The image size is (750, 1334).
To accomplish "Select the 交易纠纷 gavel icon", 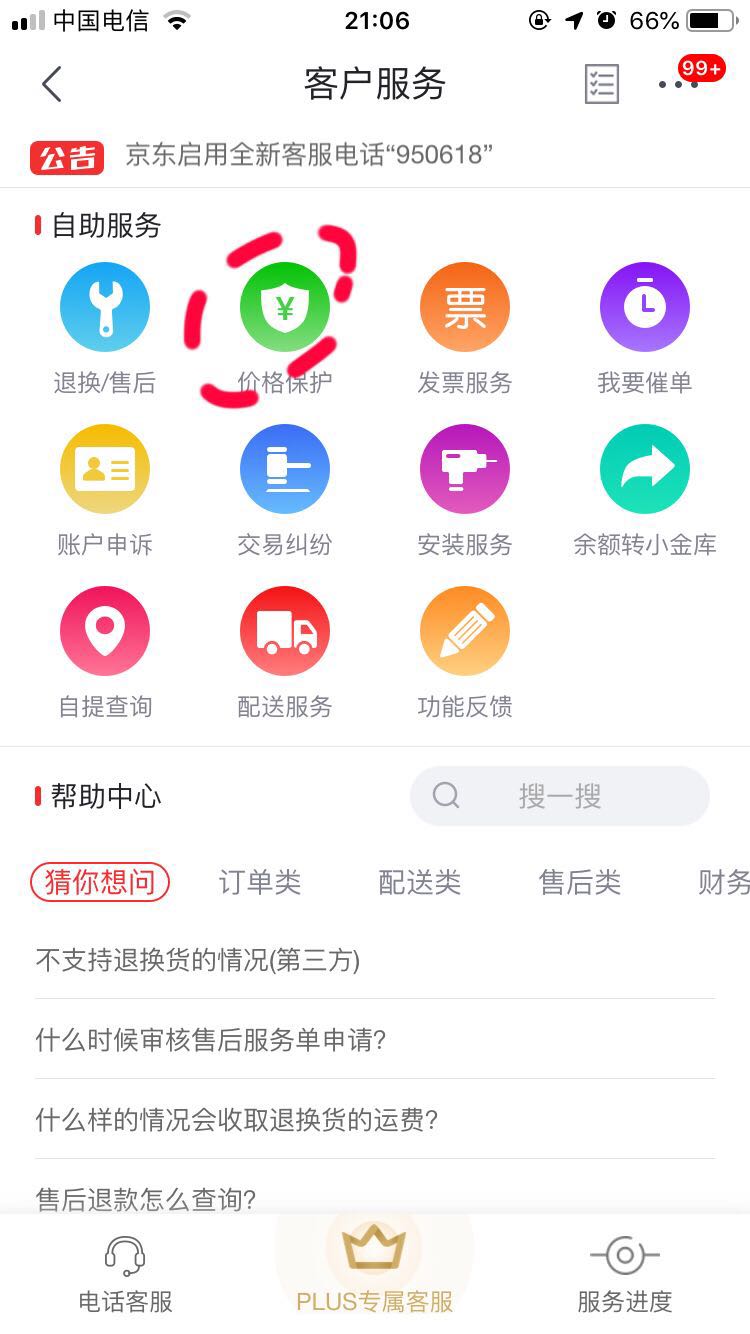I will (285, 468).
